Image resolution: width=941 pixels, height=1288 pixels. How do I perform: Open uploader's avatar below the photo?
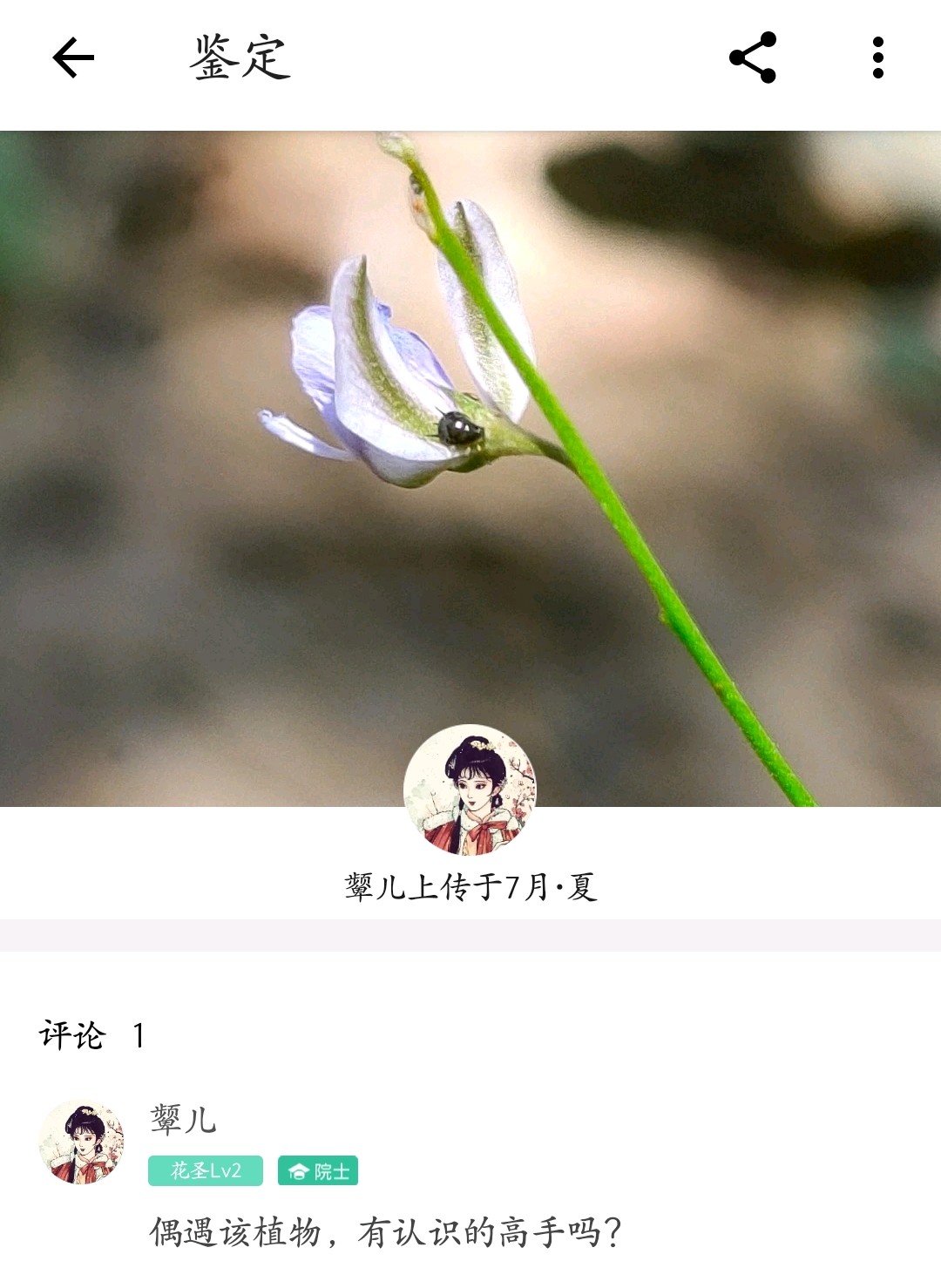[470, 790]
